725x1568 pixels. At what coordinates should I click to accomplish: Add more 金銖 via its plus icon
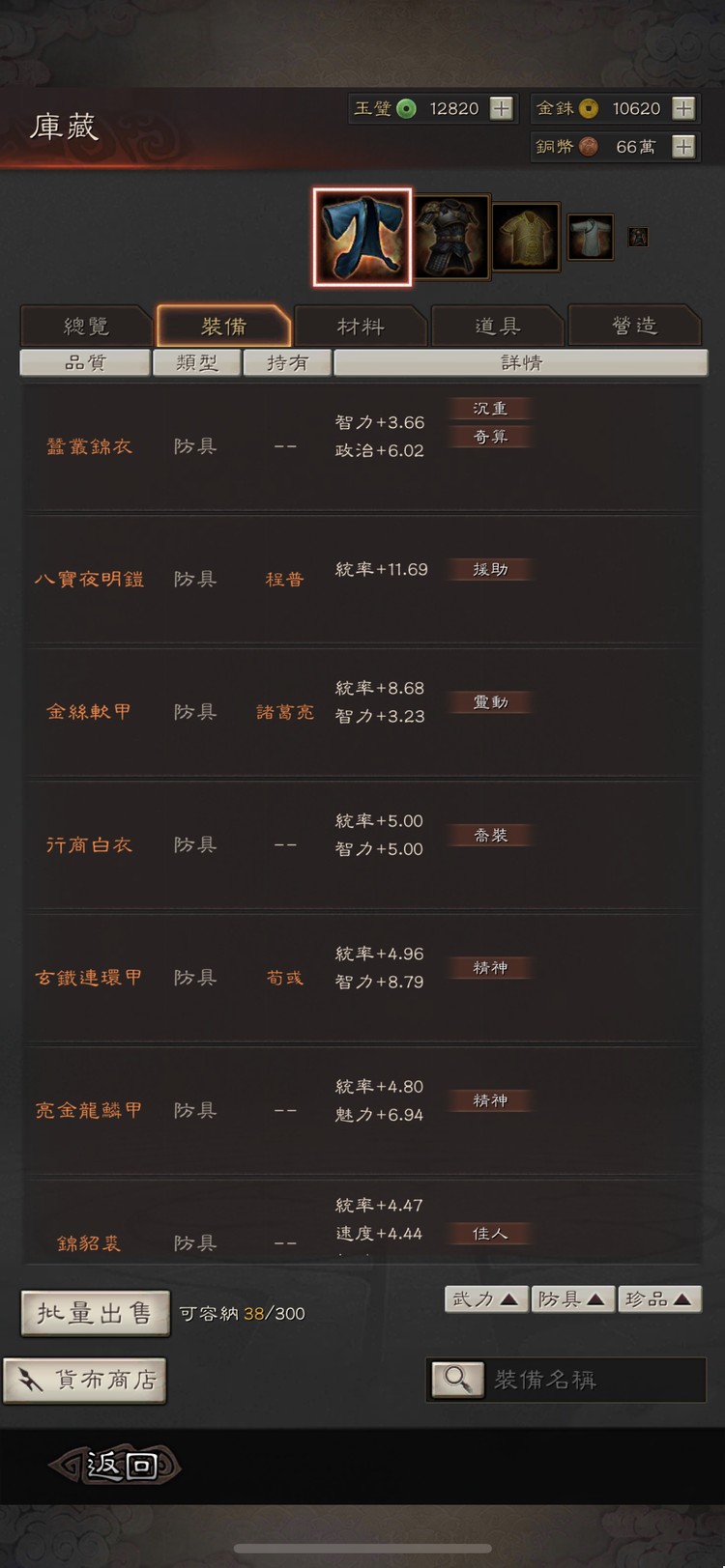click(x=684, y=108)
